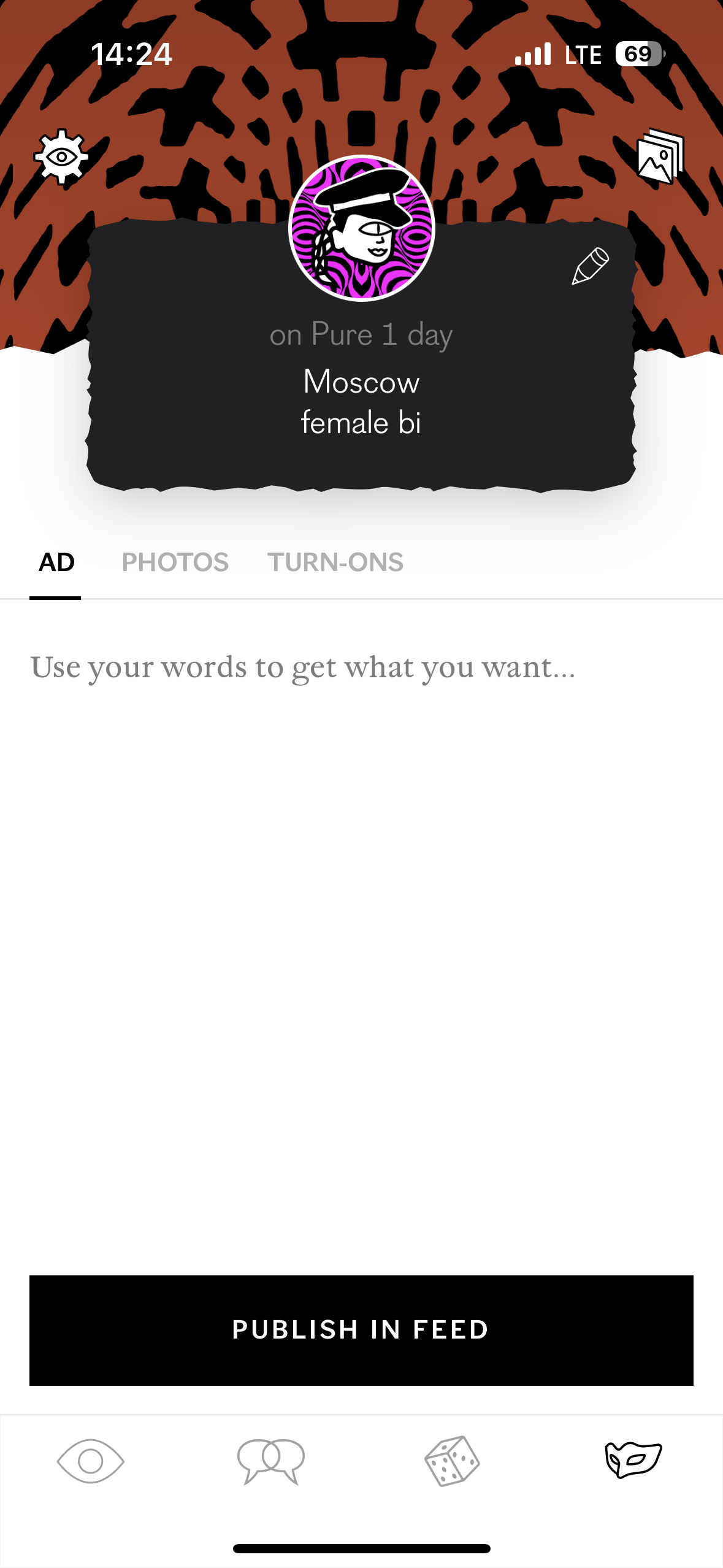Open the dice random tab
Image resolution: width=723 pixels, height=1568 pixels.
pos(452,1461)
